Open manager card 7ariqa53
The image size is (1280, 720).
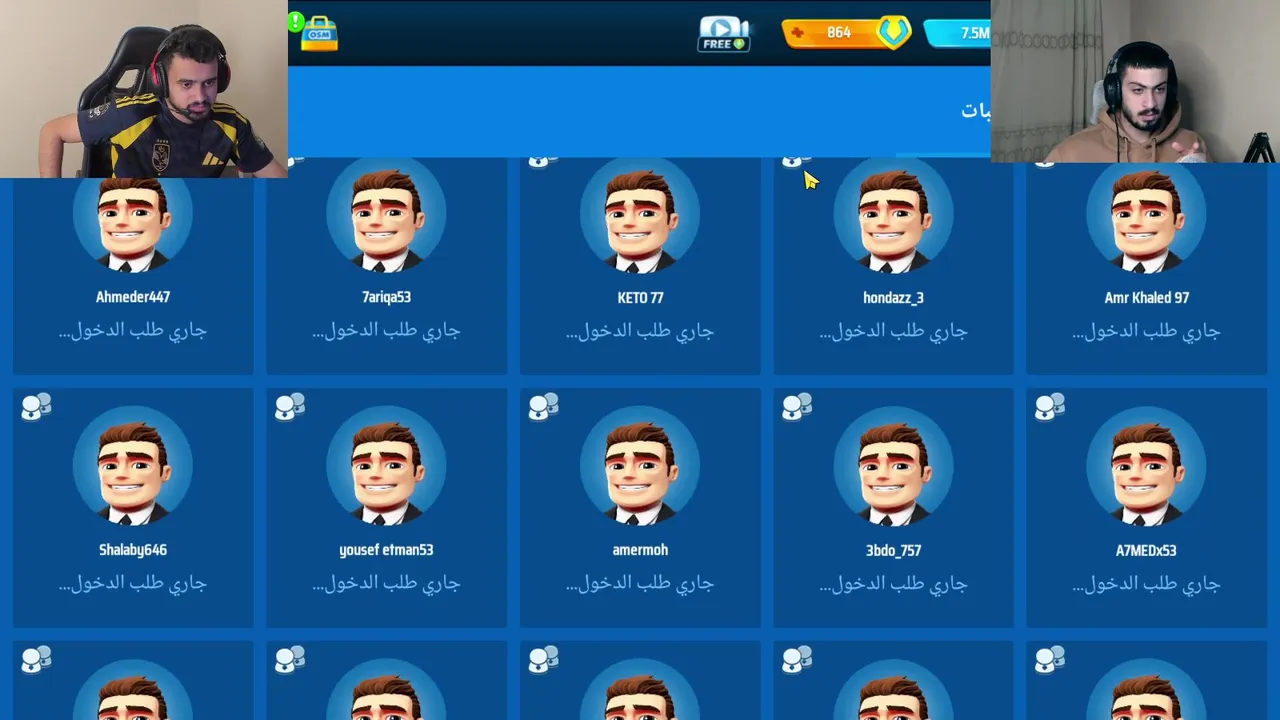click(x=386, y=265)
